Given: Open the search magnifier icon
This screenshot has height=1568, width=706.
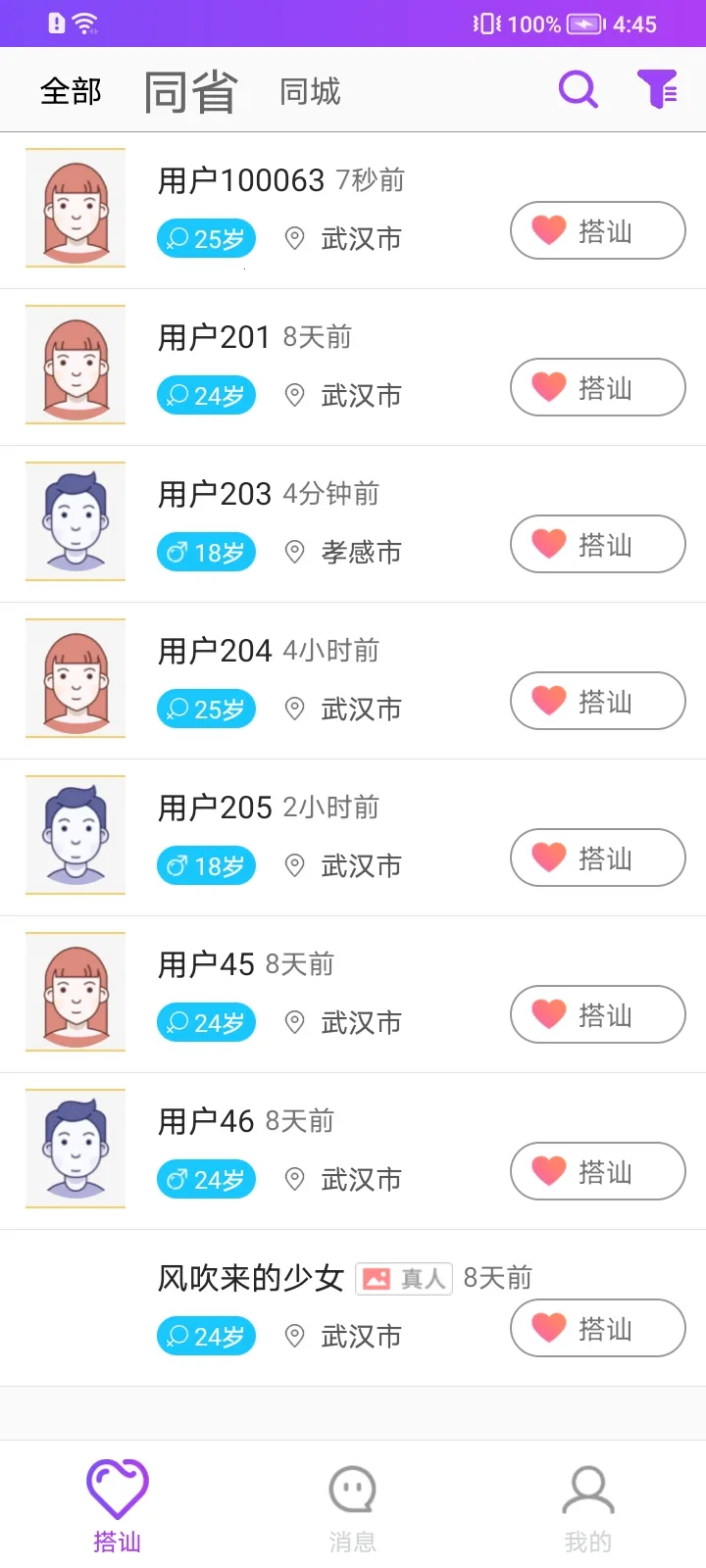Looking at the screenshot, I should point(578,90).
